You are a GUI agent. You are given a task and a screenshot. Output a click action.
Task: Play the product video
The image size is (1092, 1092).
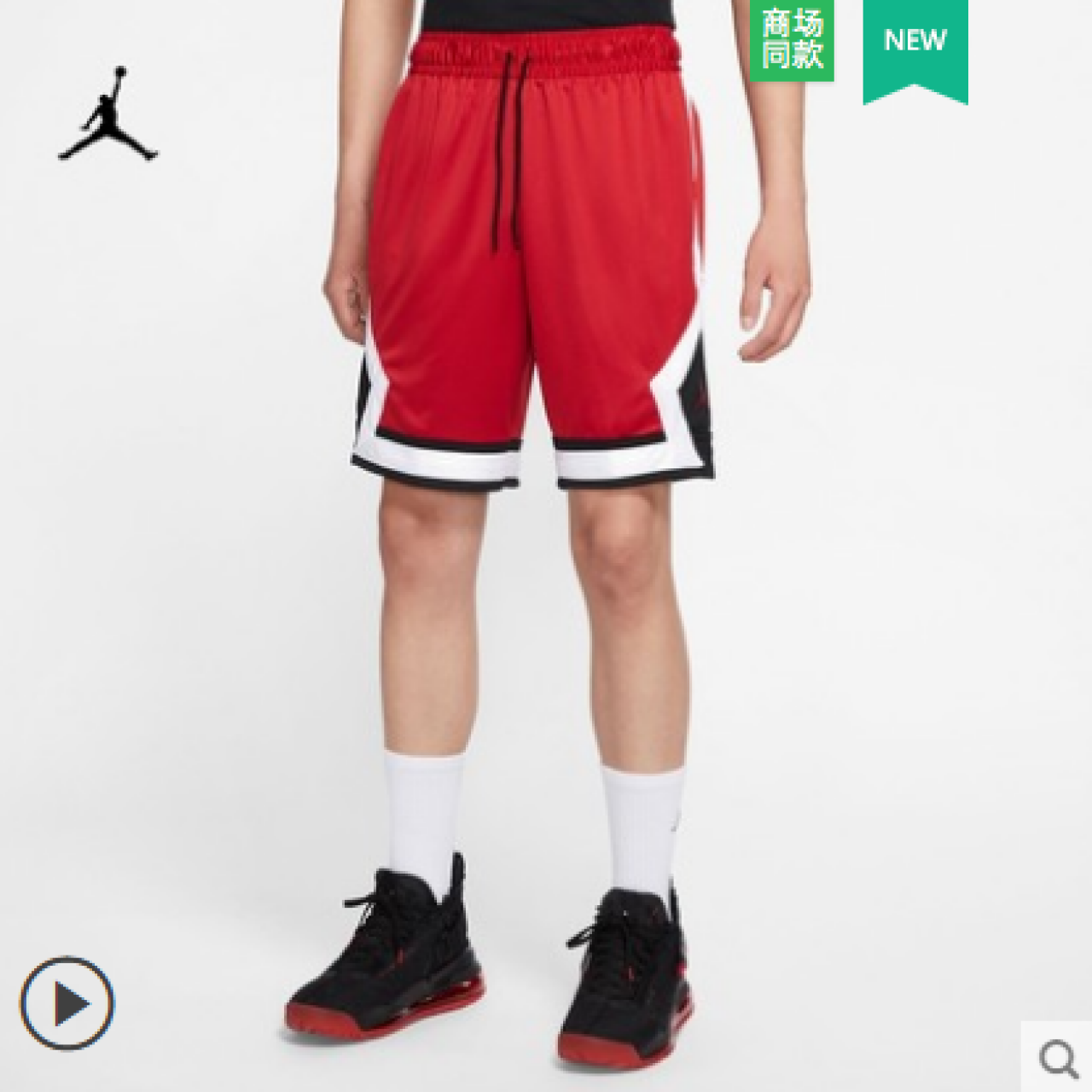[67, 1003]
